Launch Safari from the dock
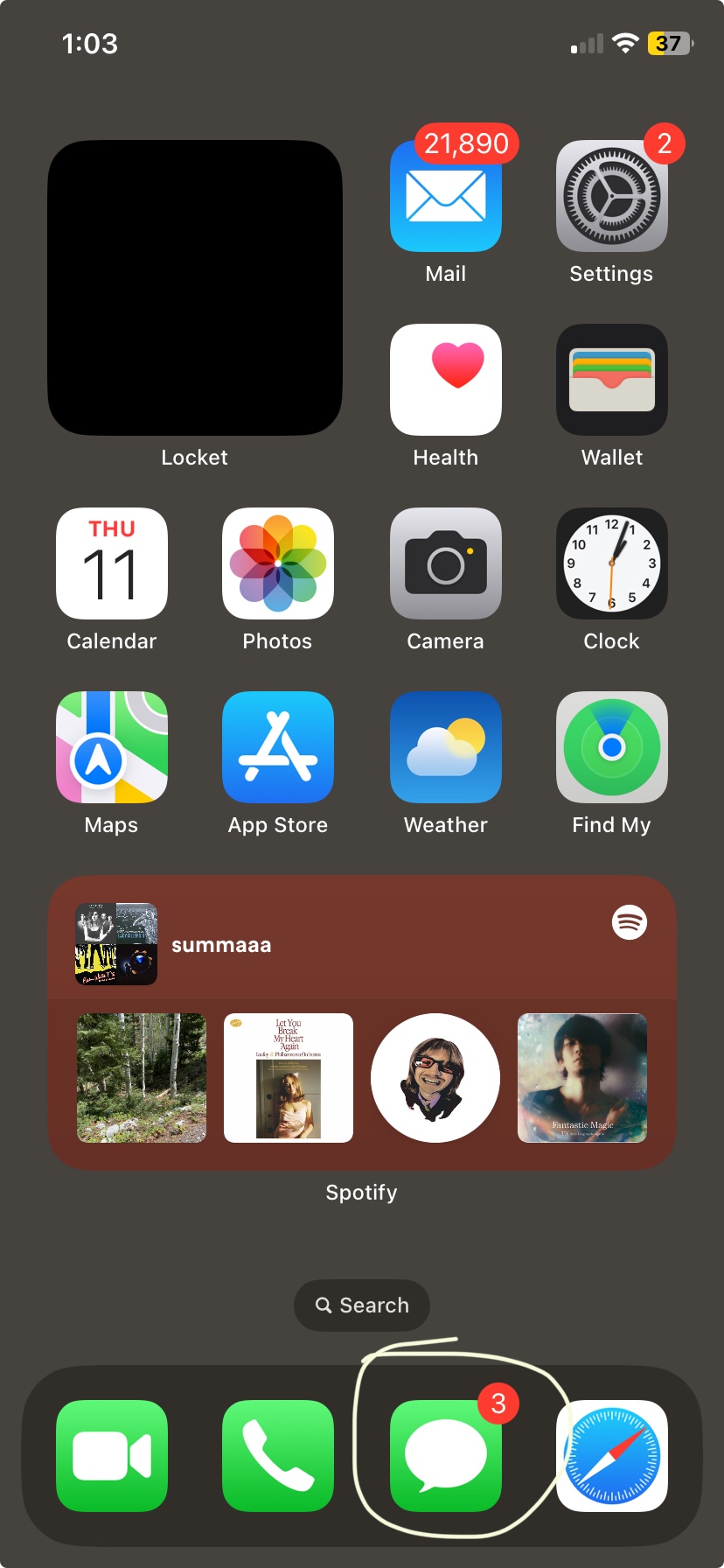Image resolution: width=724 pixels, height=1568 pixels. click(612, 1456)
